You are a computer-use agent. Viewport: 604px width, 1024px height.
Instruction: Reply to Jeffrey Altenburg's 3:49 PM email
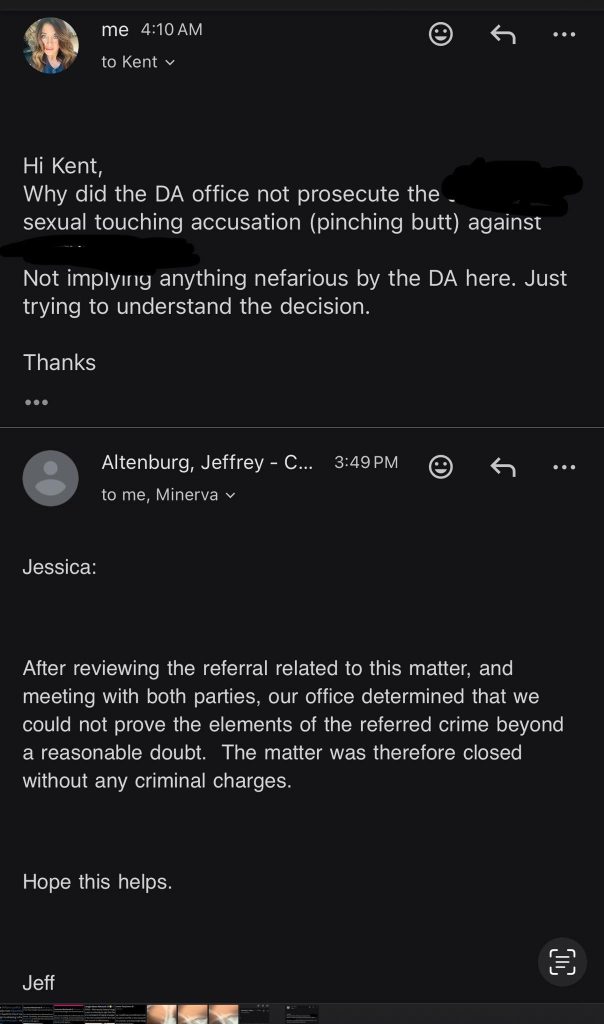[x=502, y=466]
